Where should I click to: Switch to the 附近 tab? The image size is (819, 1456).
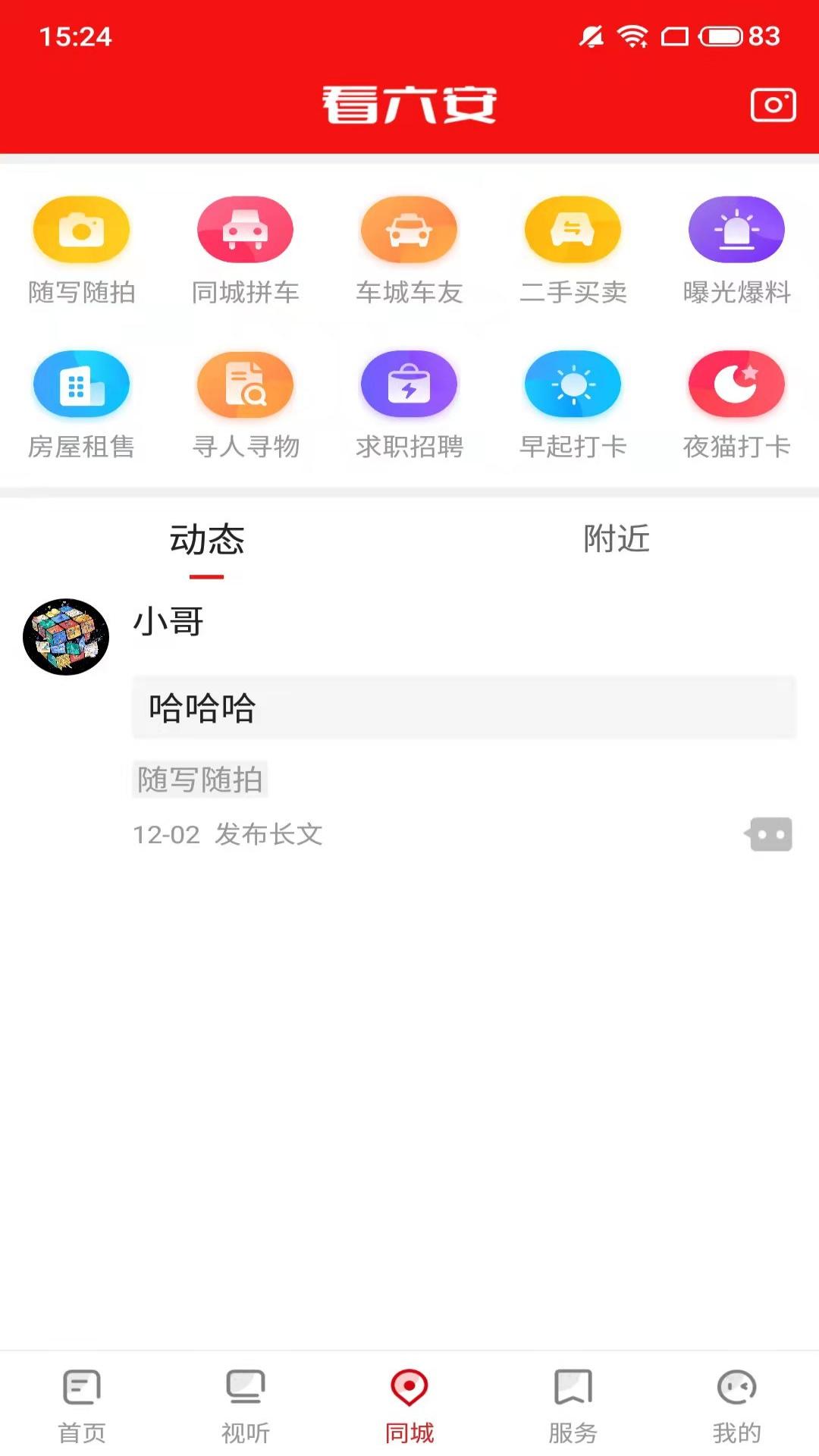tap(616, 540)
